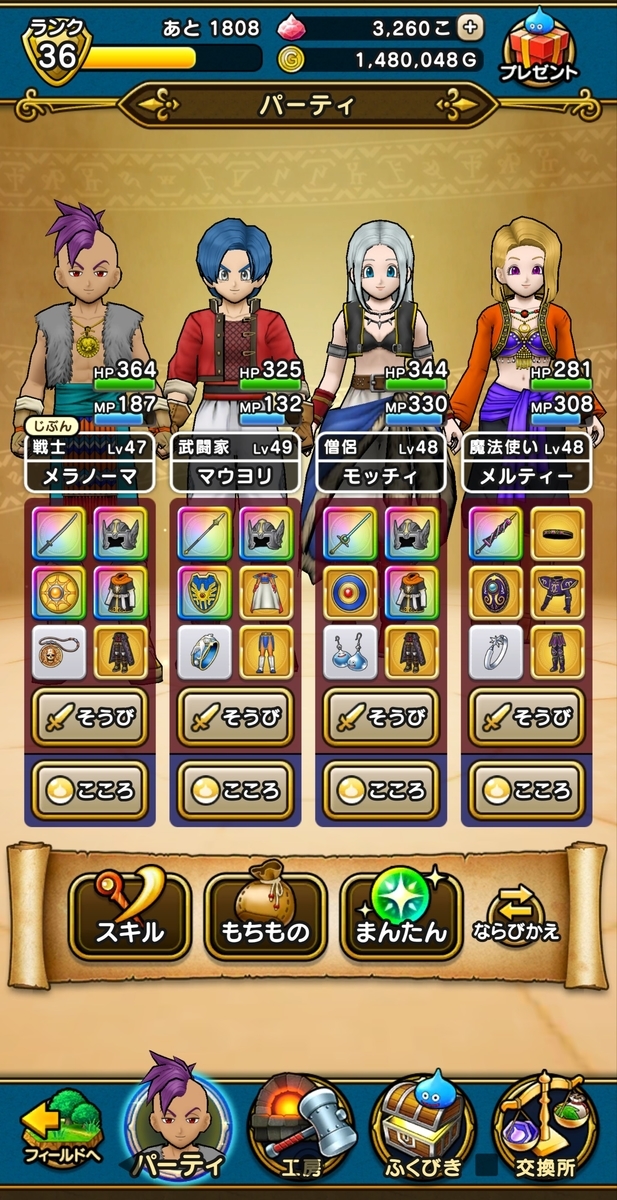Open そうび for メルティー
This screenshot has height=1200, width=617.
[x=526, y=717]
